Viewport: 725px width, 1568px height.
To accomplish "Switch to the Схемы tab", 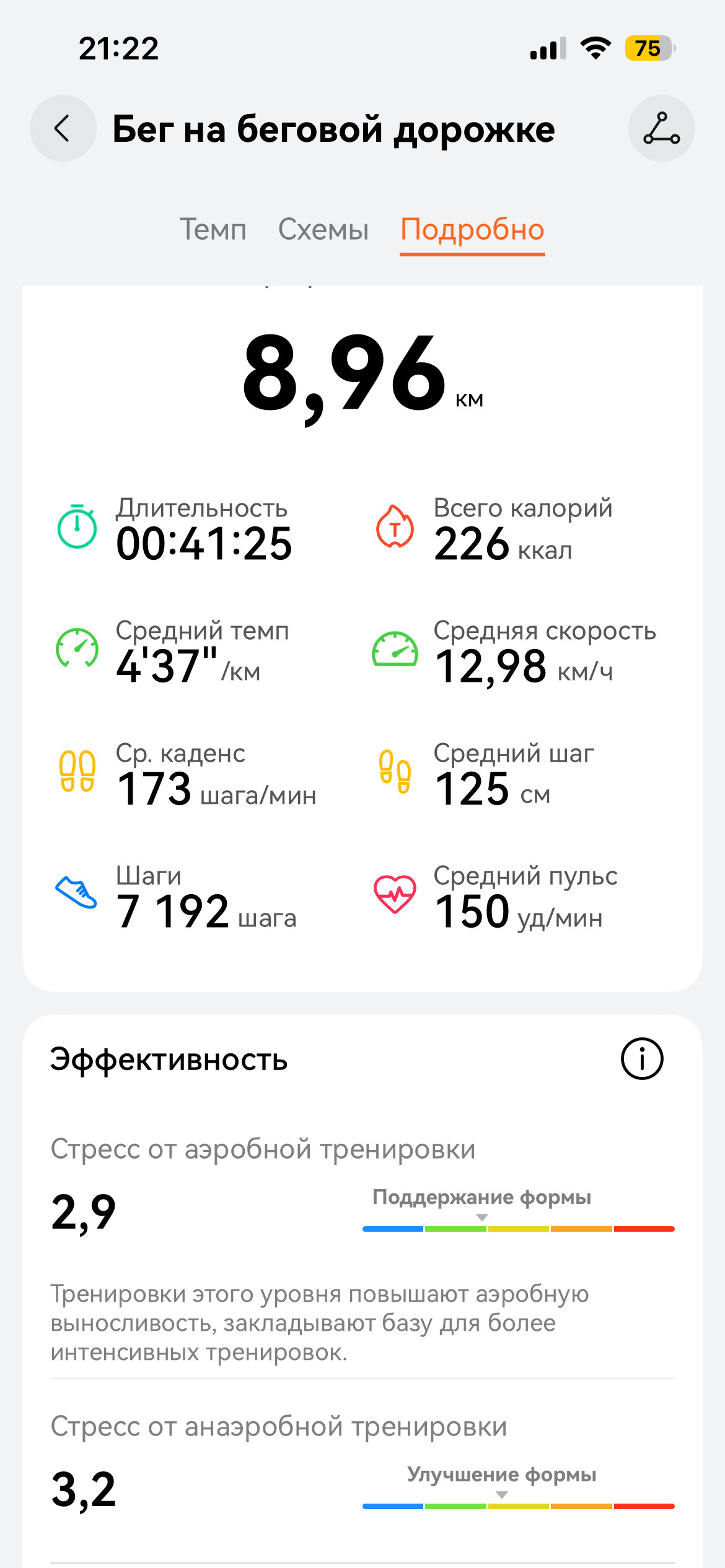I will pos(323,229).
